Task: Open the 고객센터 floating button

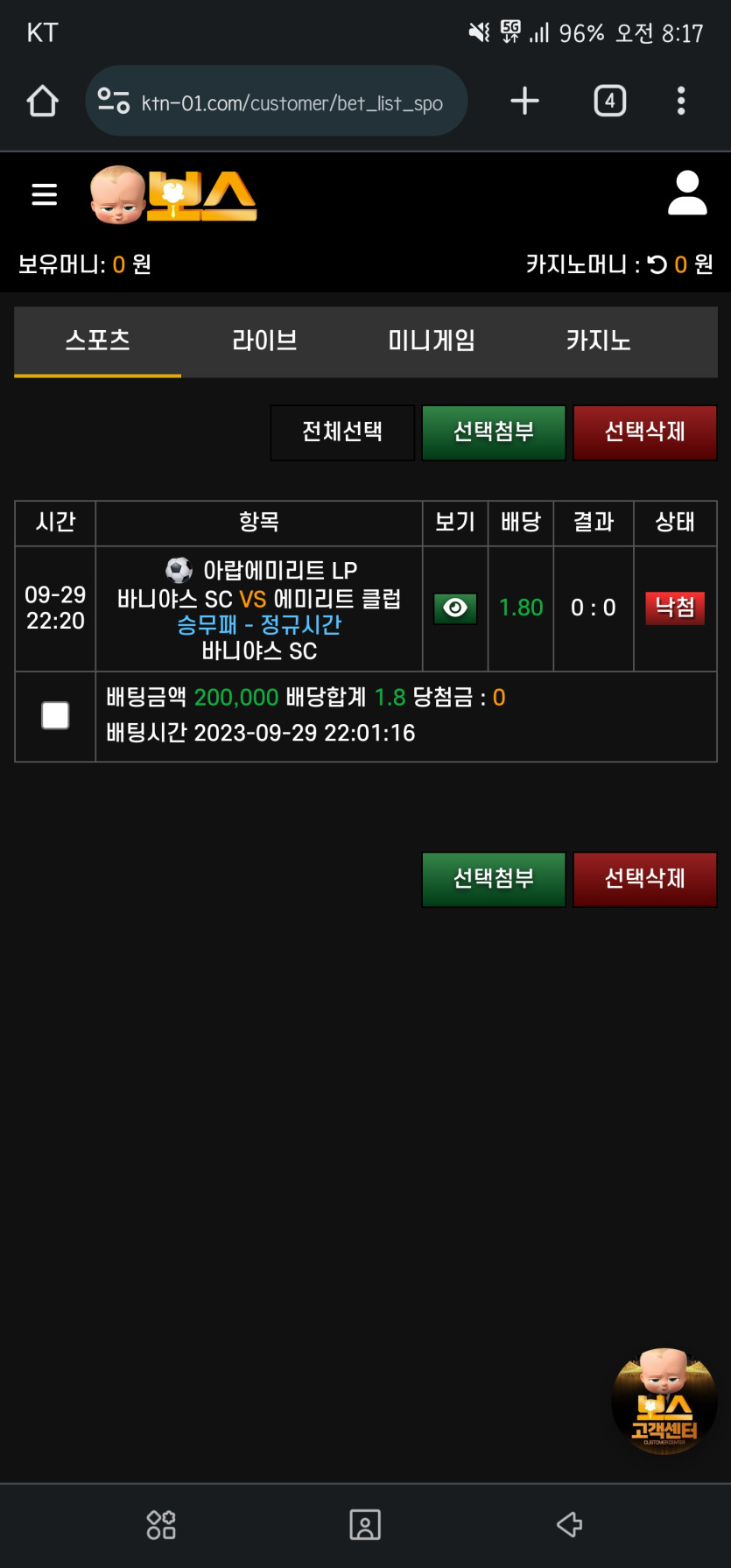Action: (x=664, y=1401)
